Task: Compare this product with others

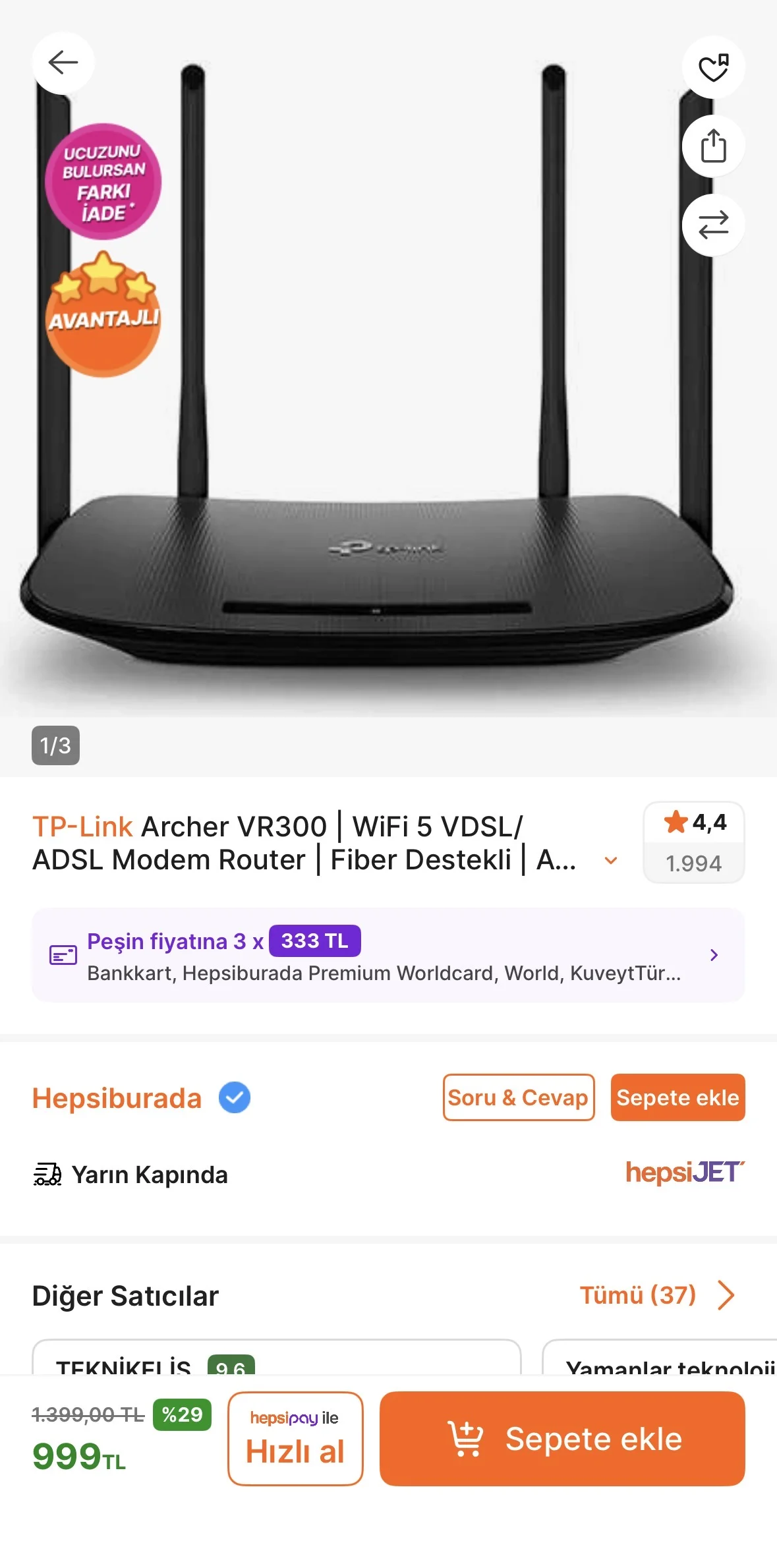Action: pos(713,225)
